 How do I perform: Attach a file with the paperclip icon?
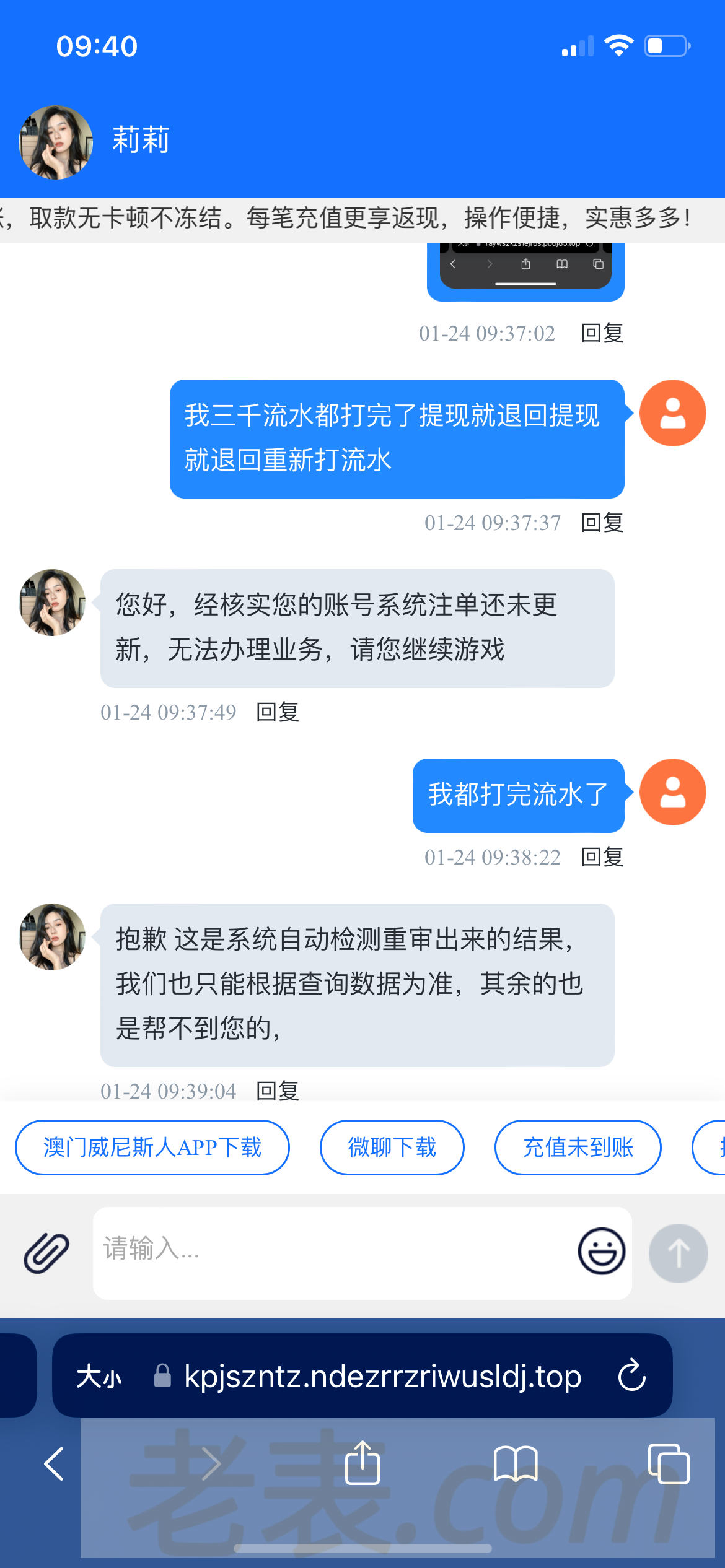coord(46,1252)
